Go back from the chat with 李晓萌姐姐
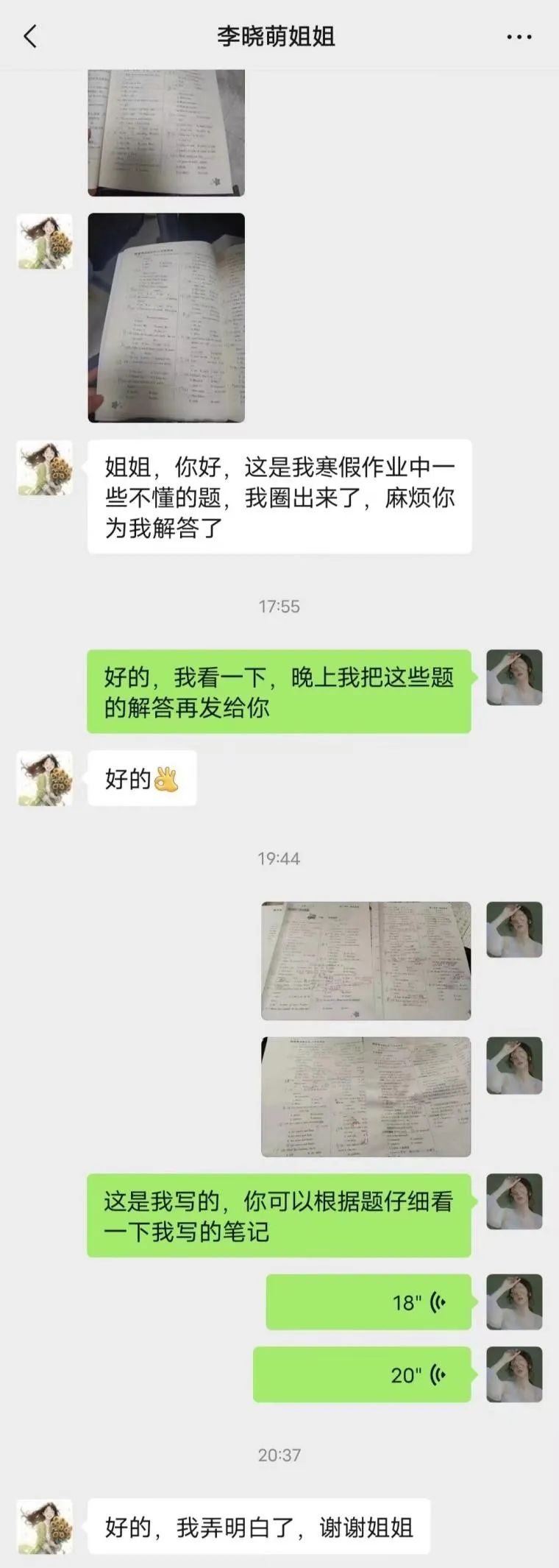Screen dimensions: 559x1568 pos(30,36)
